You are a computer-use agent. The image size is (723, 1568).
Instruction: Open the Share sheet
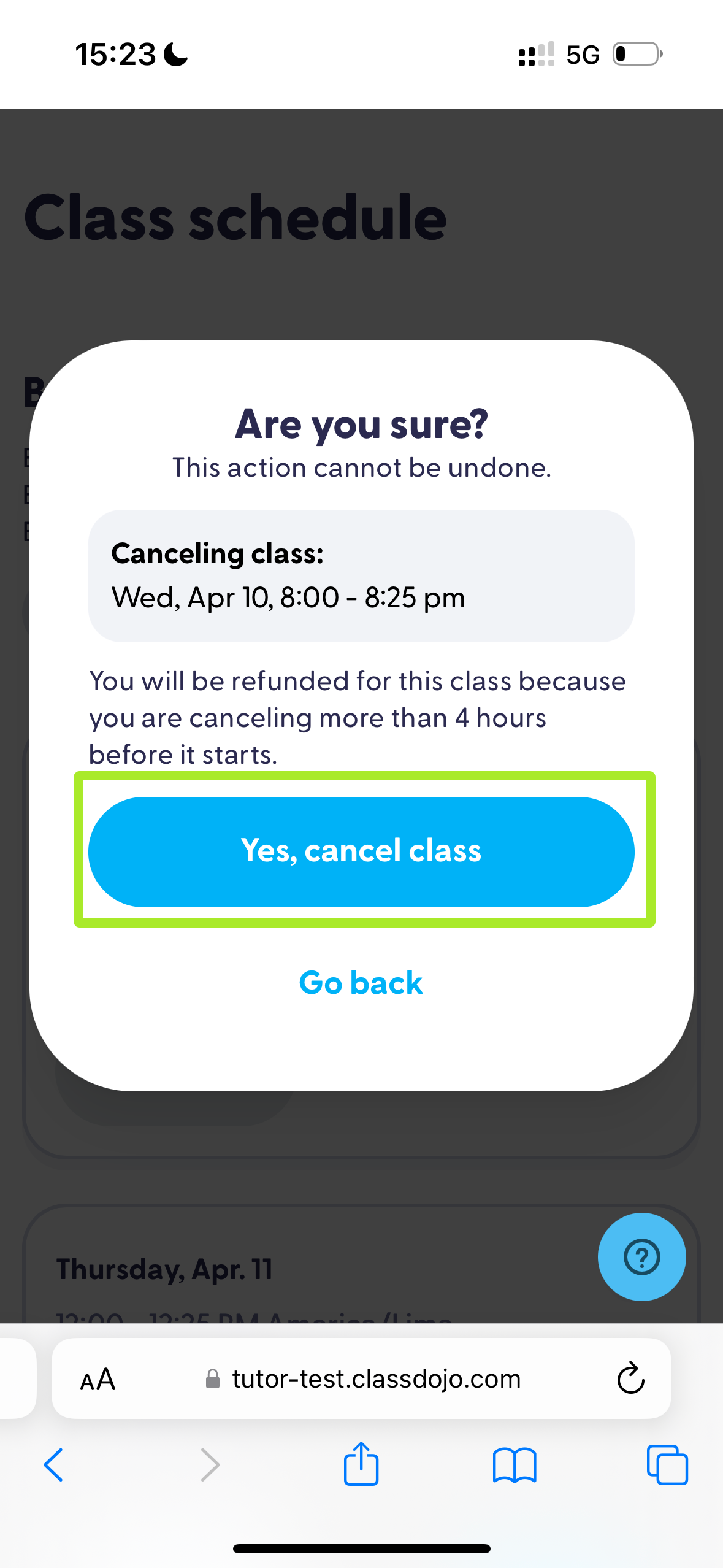coord(361,1466)
